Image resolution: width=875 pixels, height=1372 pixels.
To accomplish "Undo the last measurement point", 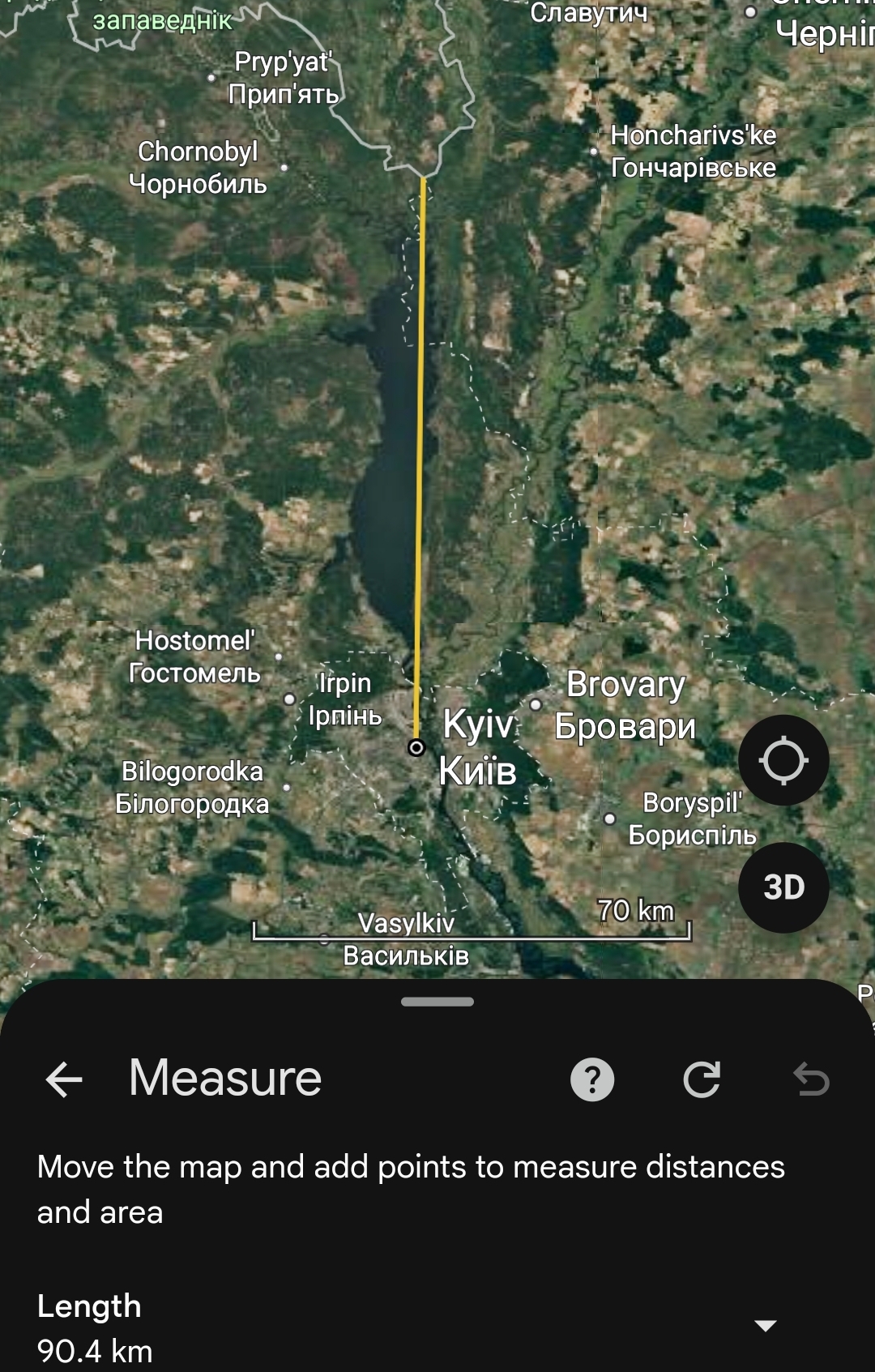I will point(811,1079).
